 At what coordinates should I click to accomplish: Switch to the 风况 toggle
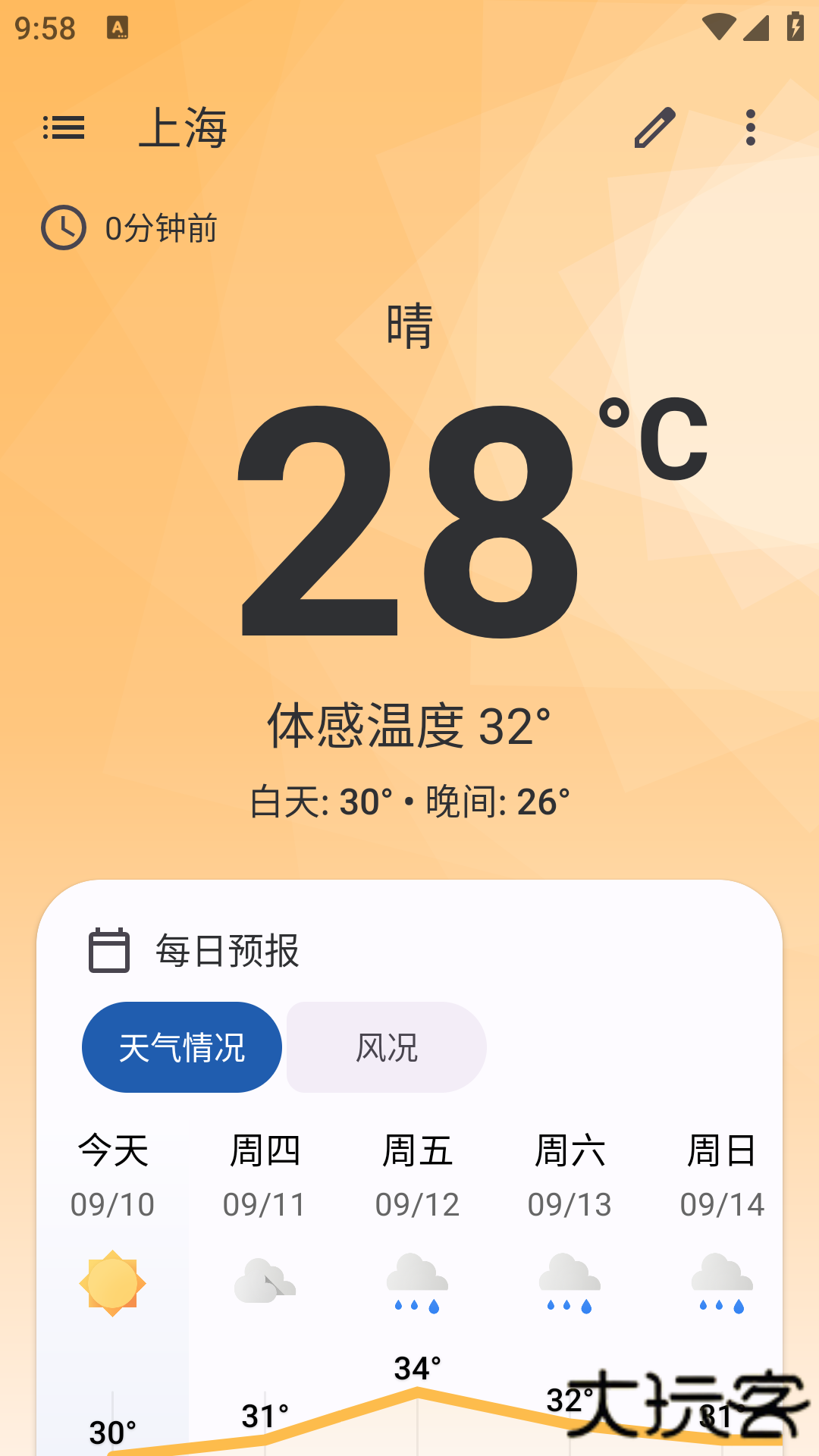(384, 1046)
